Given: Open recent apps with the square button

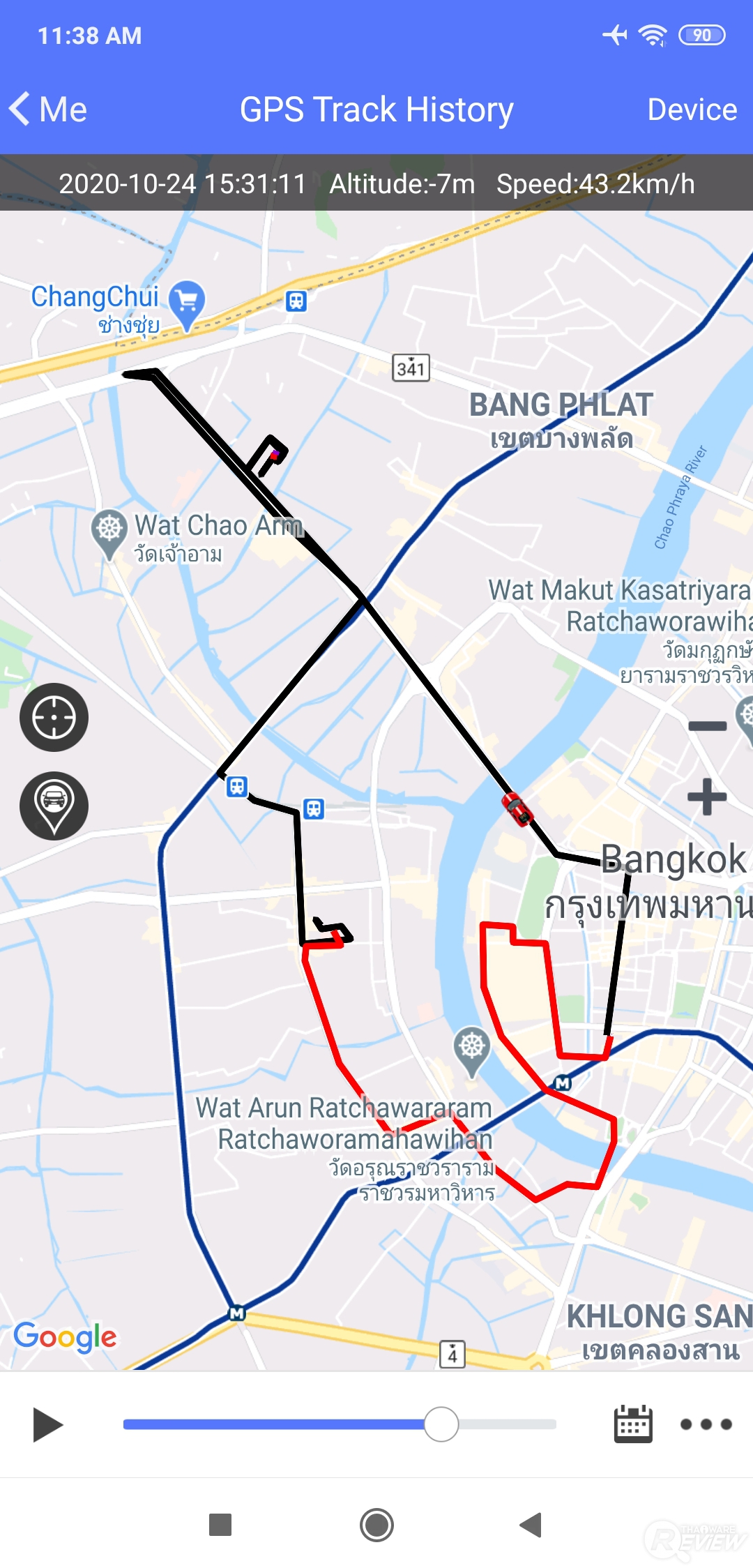Looking at the screenshot, I should [x=220, y=1525].
